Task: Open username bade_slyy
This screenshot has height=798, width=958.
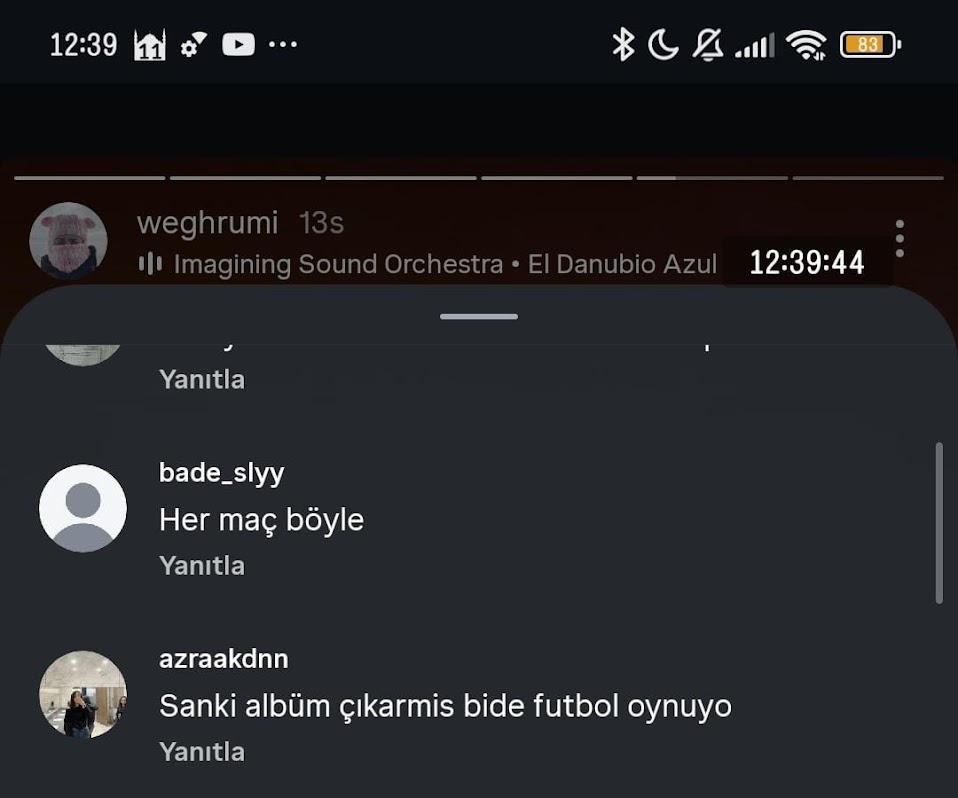Action: tap(221, 472)
